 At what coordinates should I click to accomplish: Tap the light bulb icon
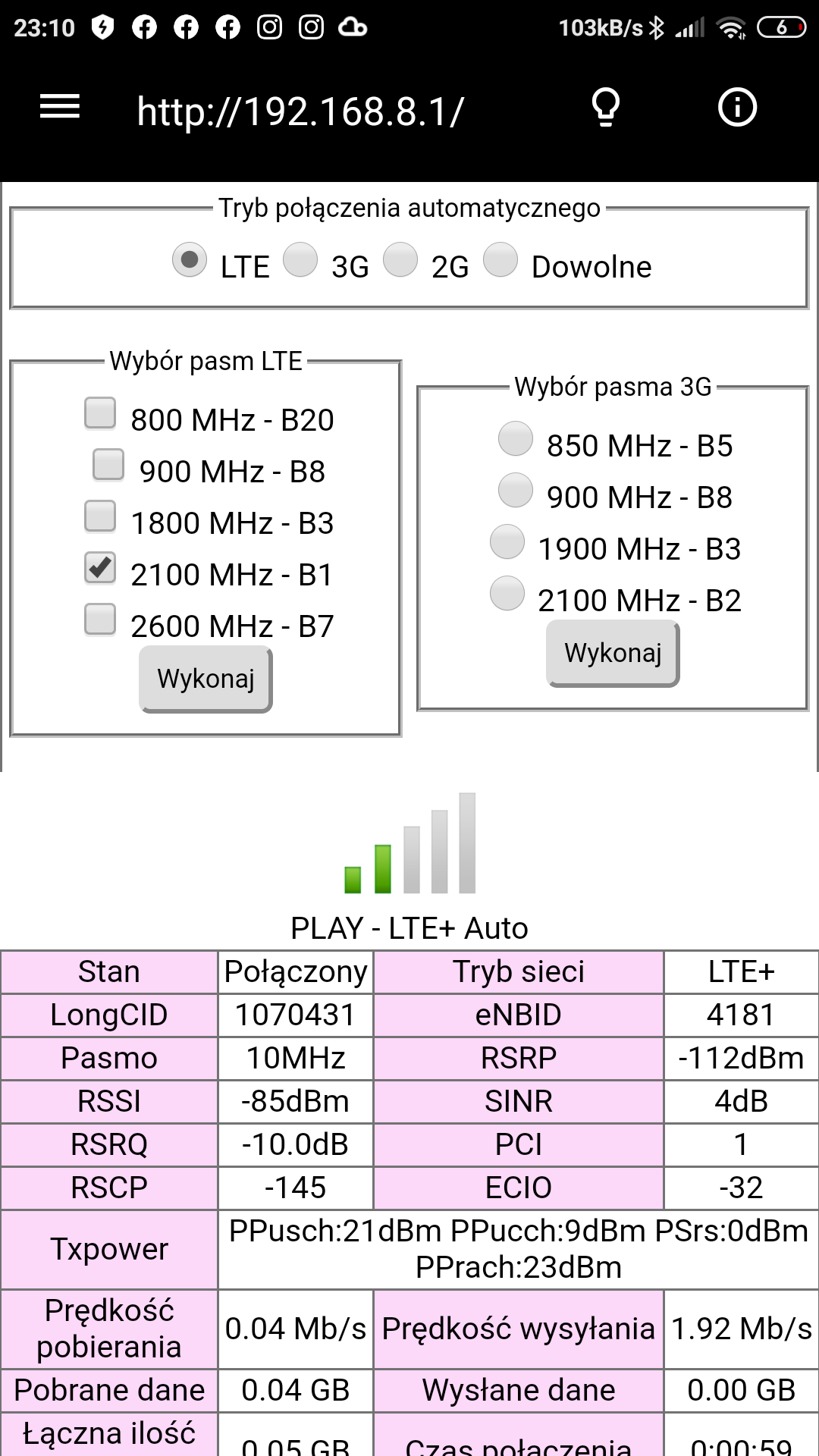pos(606,107)
